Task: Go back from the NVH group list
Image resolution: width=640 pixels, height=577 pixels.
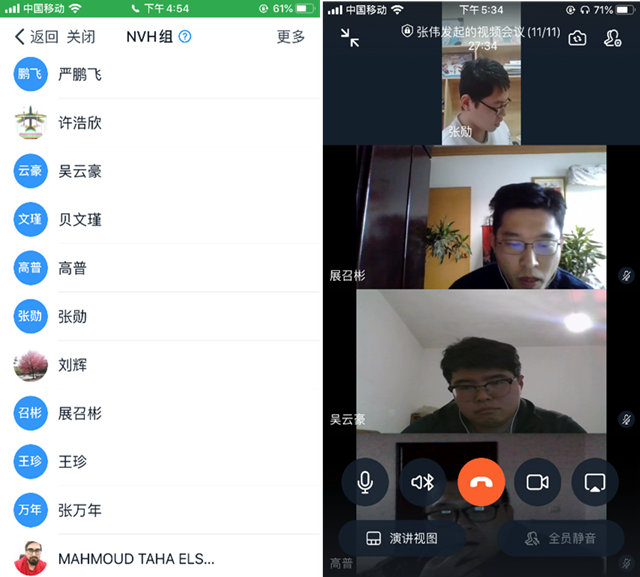Action: coord(36,37)
